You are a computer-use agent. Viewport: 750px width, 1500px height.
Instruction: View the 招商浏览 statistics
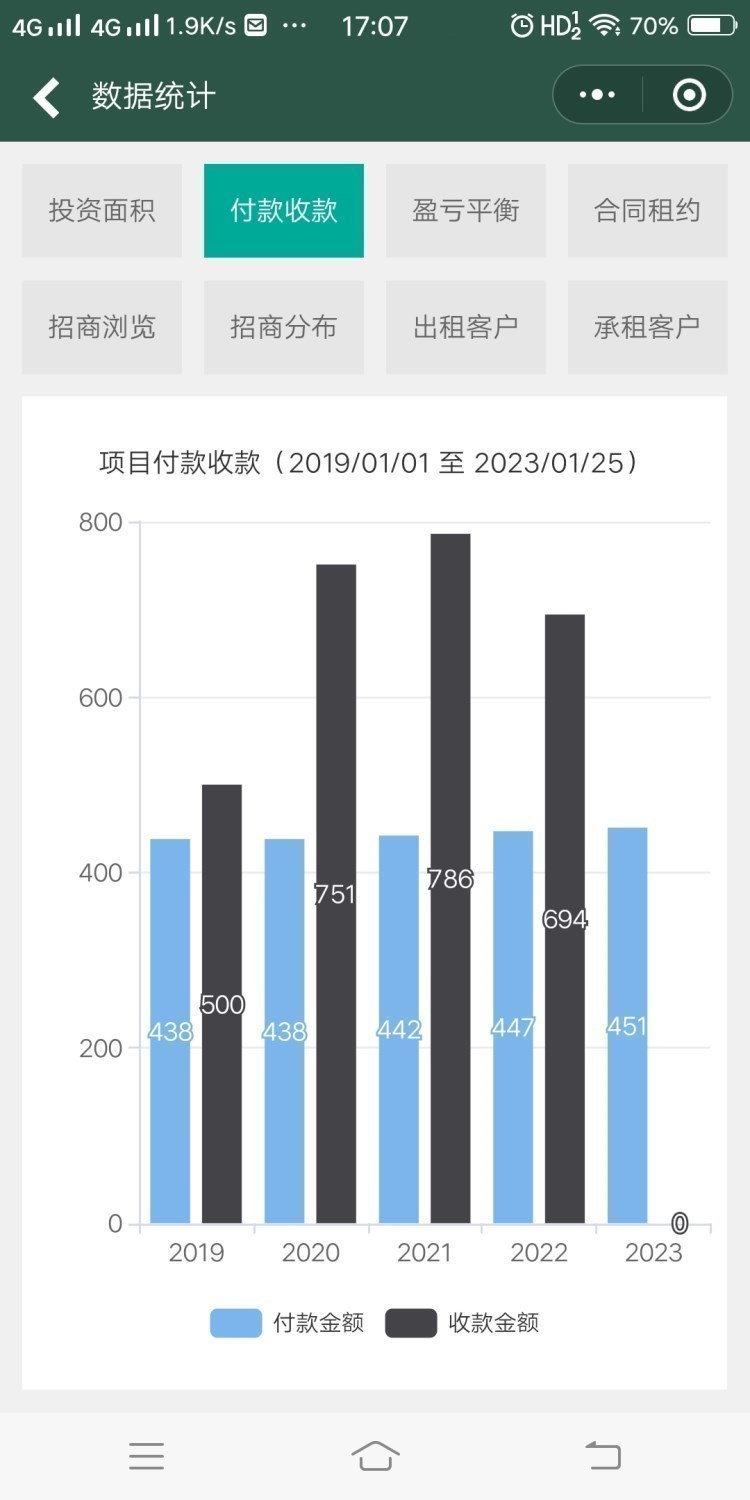[x=102, y=327]
